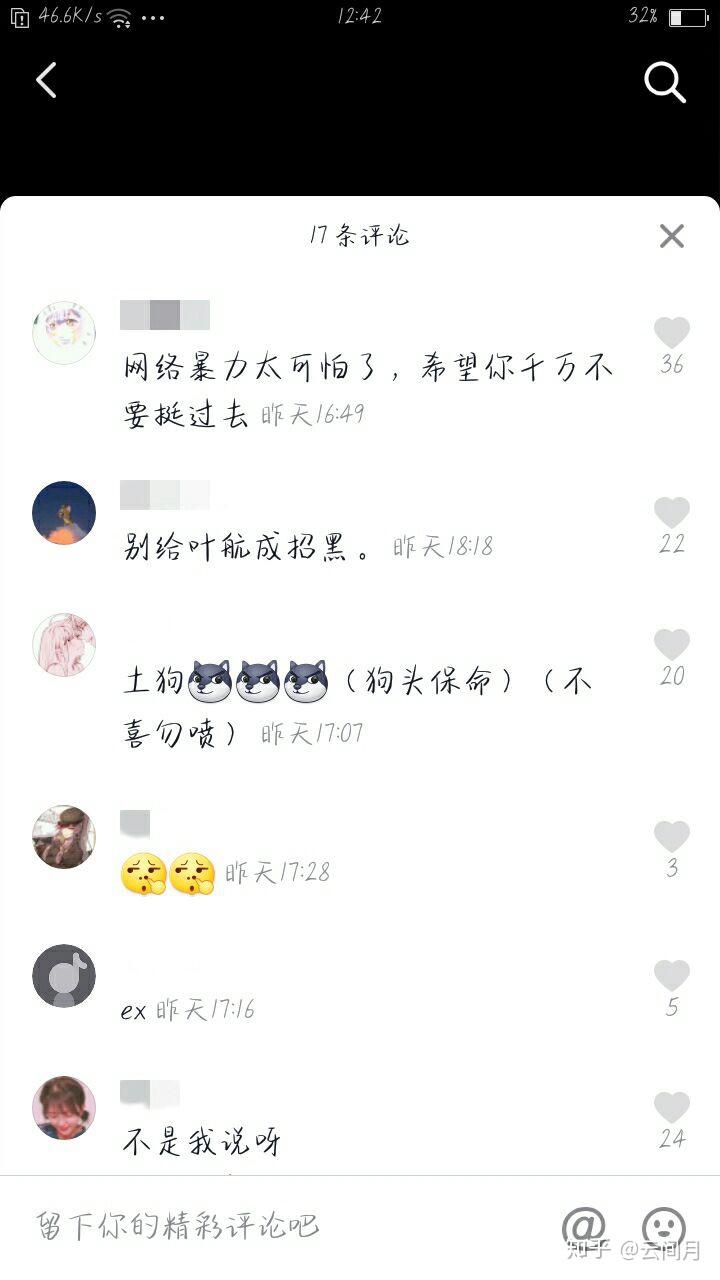Viewport: 720px width, 1280px height.
Task: Go back using the top-left arrow
Action: click(46, 81)
